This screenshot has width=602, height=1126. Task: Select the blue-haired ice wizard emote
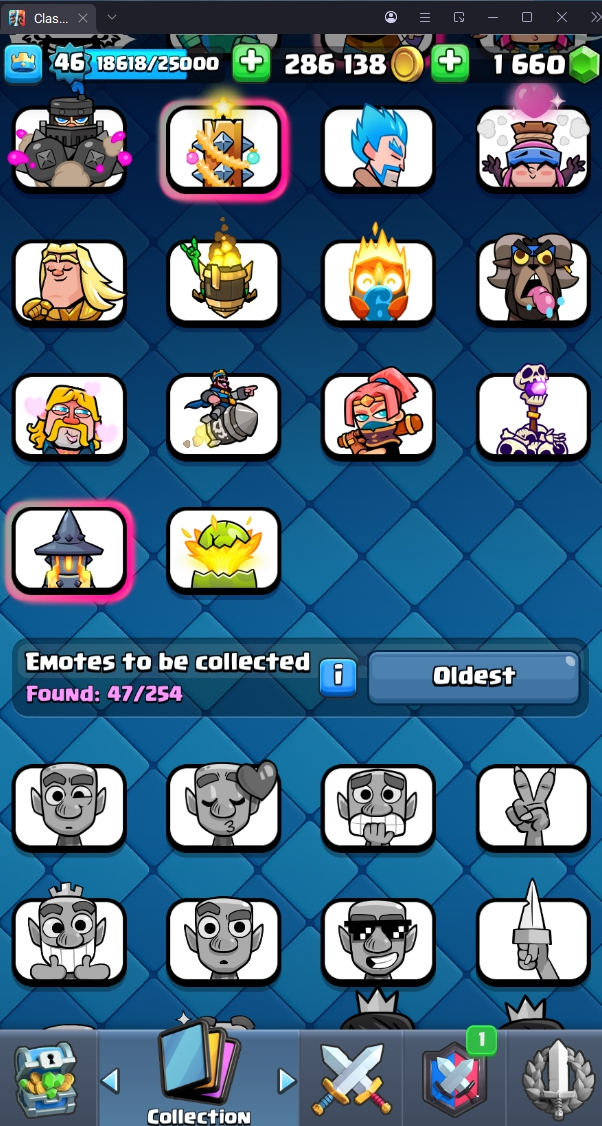378,149
